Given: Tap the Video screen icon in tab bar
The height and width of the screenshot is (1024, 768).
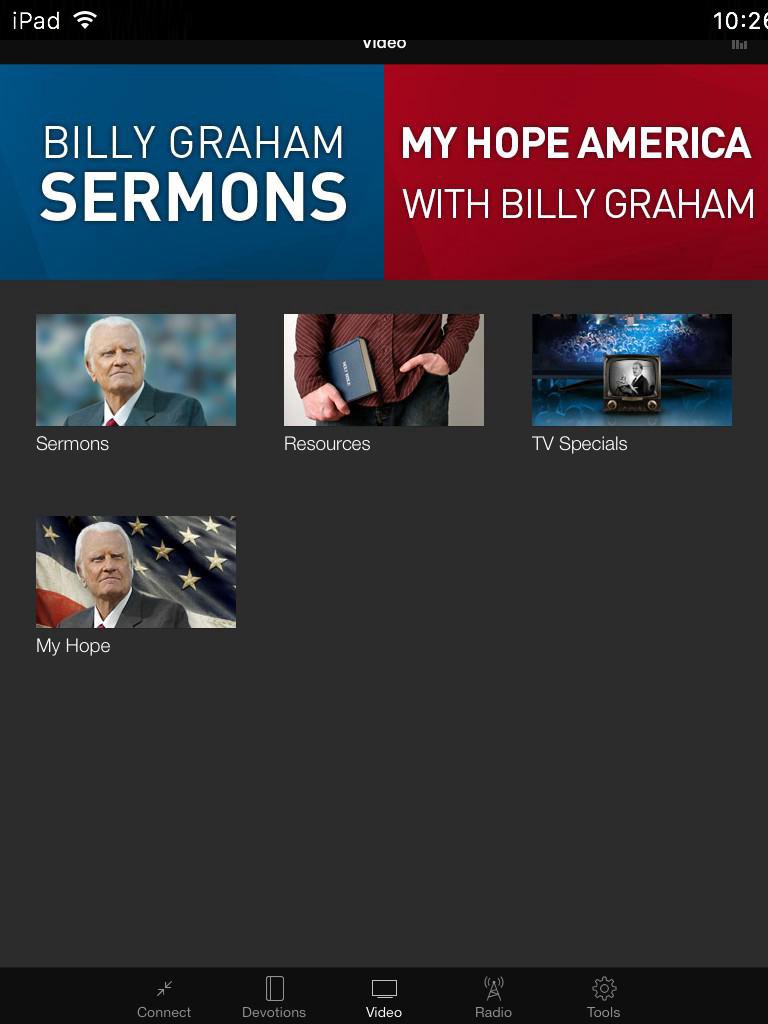Looking at the screenshot, I should click(383, 987).
